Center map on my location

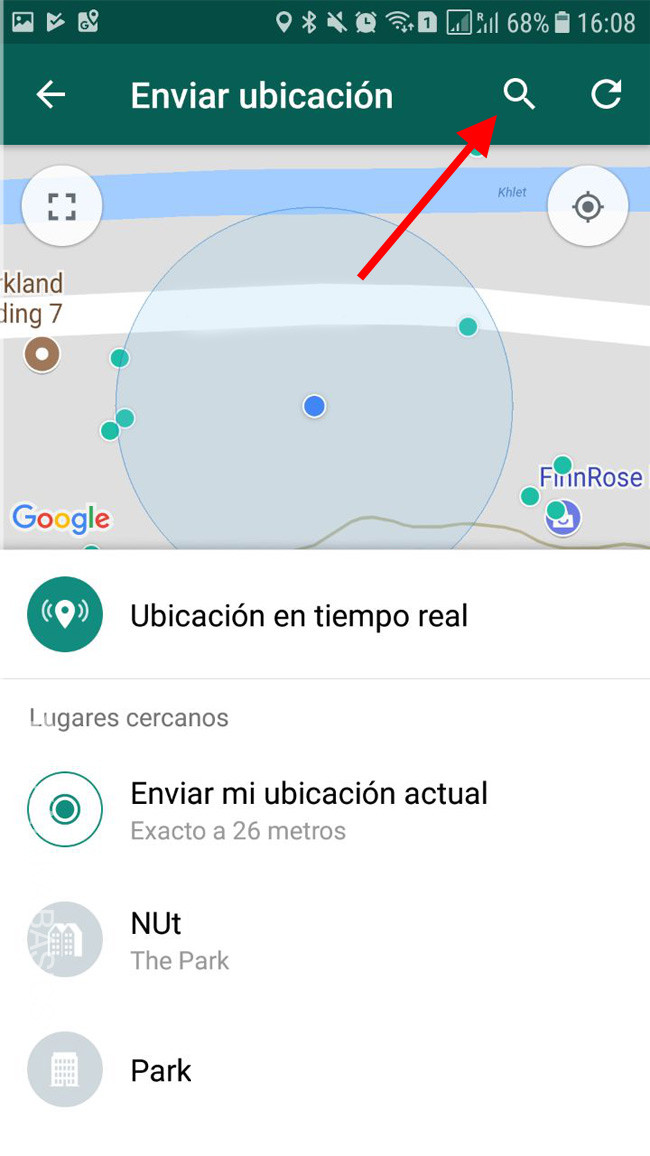click(x=587, y=206)
